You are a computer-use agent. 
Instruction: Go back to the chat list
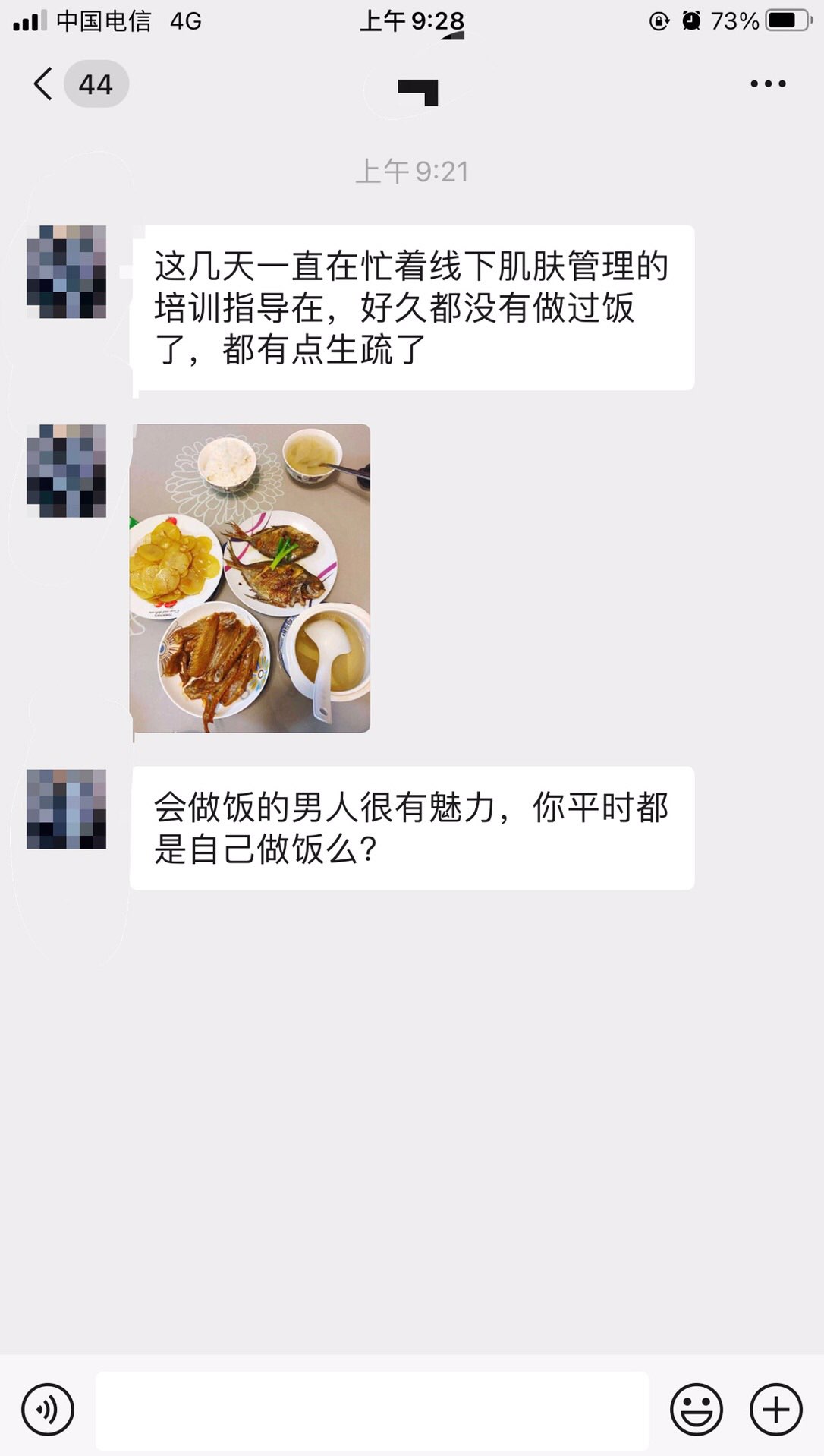44,84
